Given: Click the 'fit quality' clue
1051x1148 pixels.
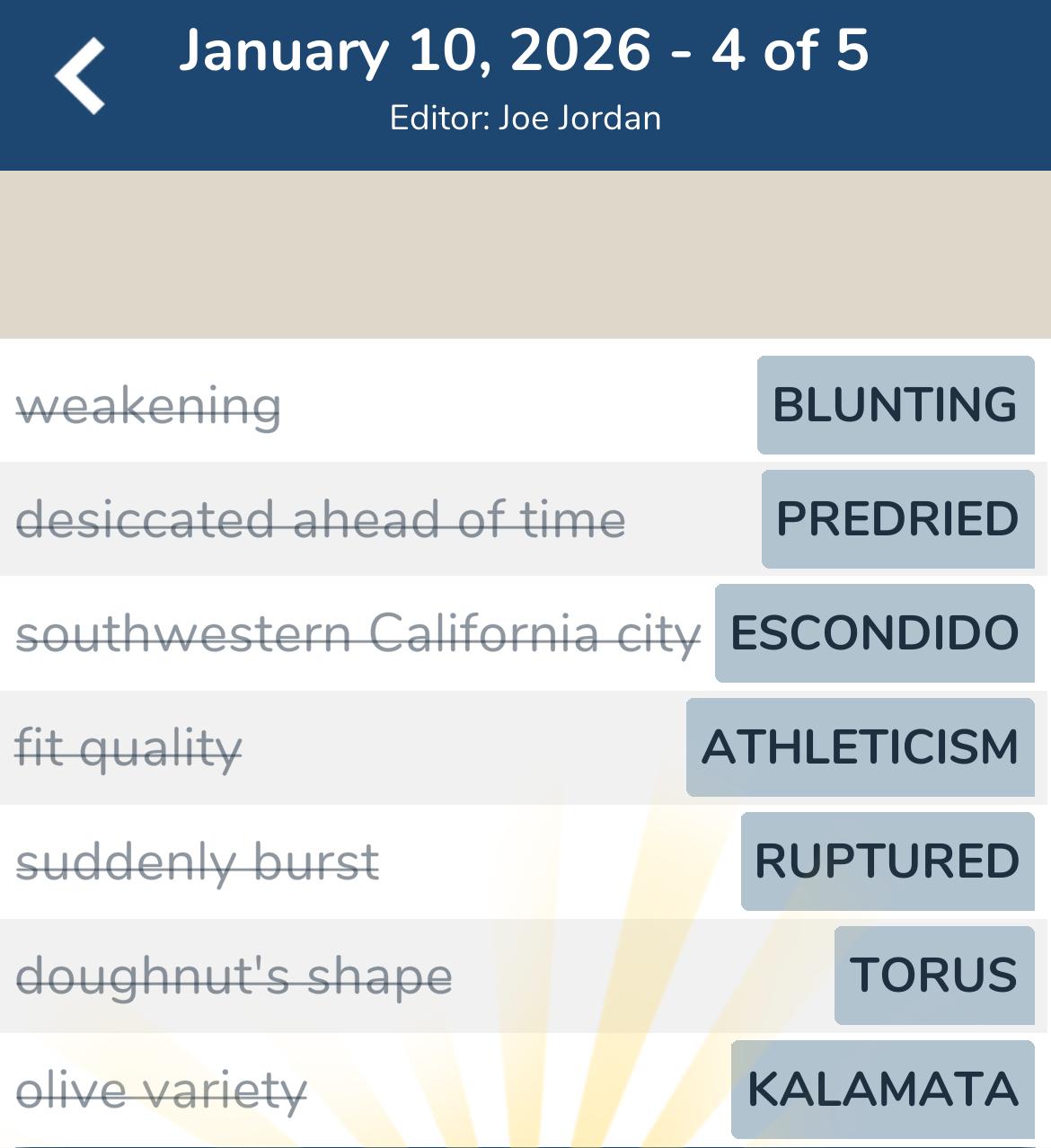Looking at the screenshot, I should coord(129,746).
